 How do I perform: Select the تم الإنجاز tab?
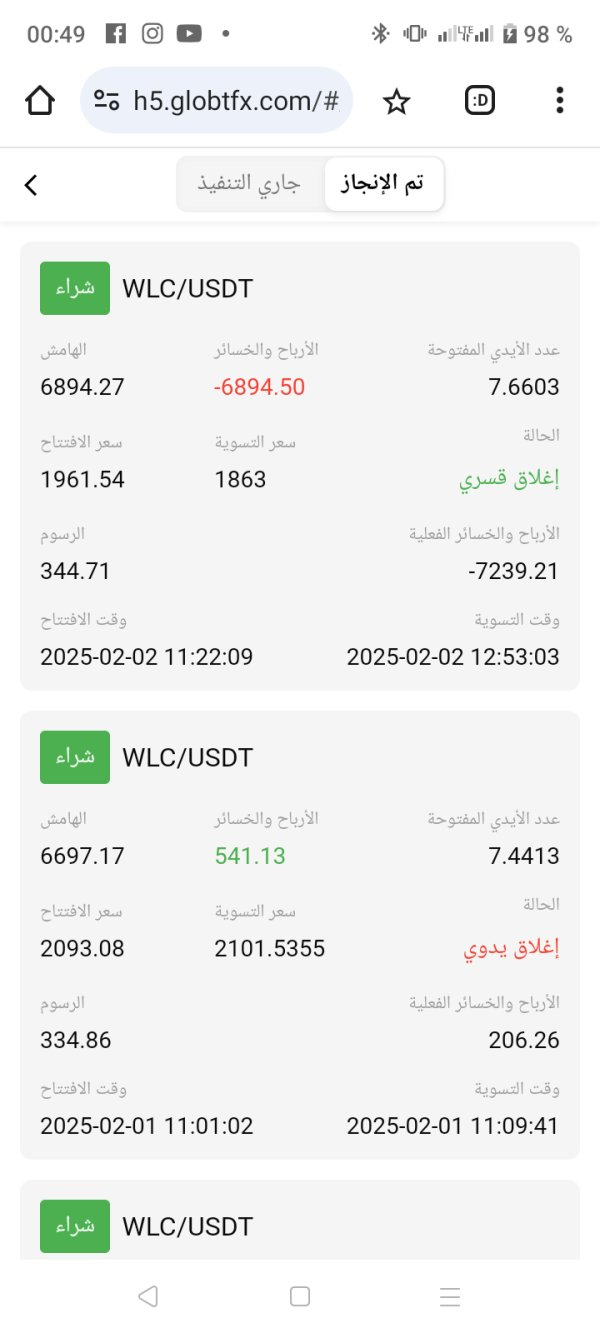tap(384, 184)
